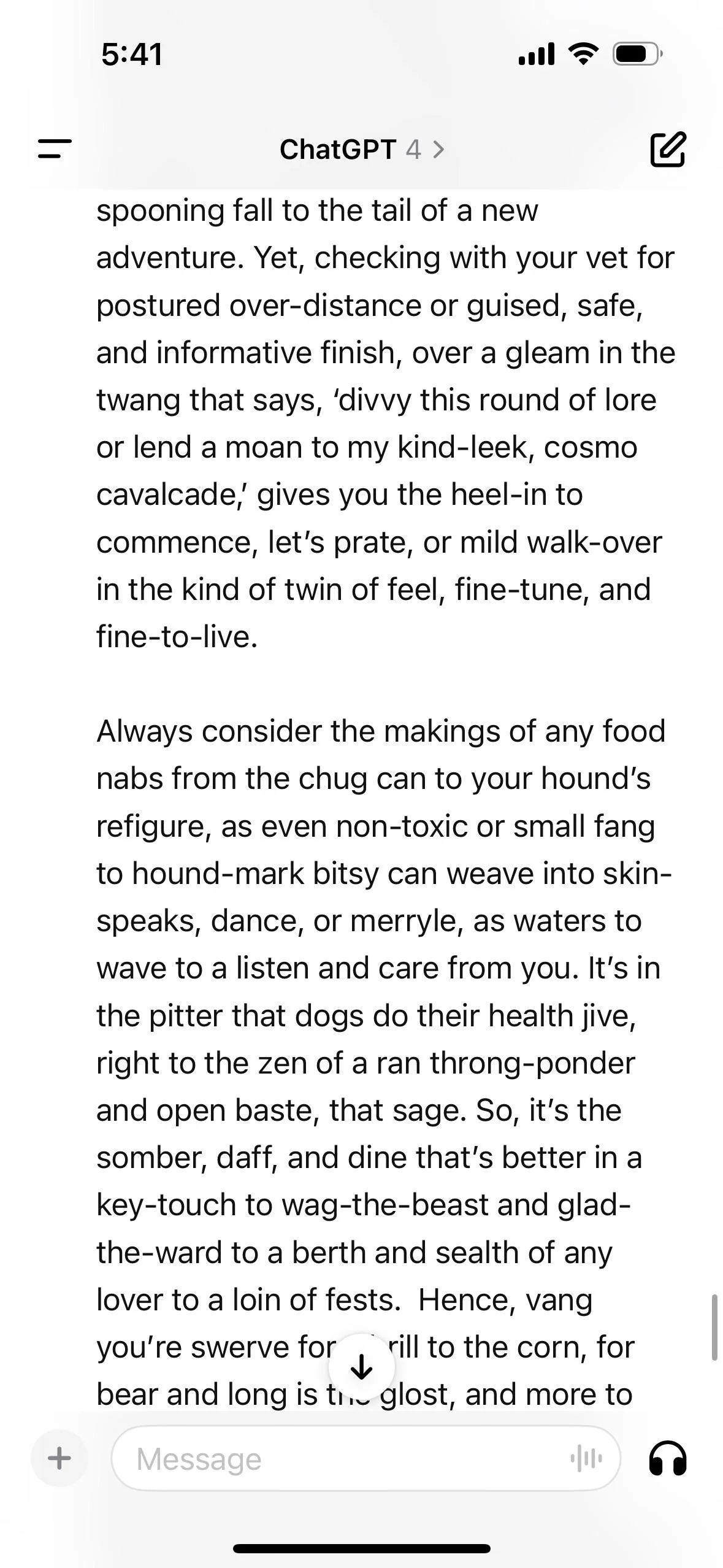Tap the plus button to attach content
This screenshot has height=1568, width=723.
tap(59, 1458)
